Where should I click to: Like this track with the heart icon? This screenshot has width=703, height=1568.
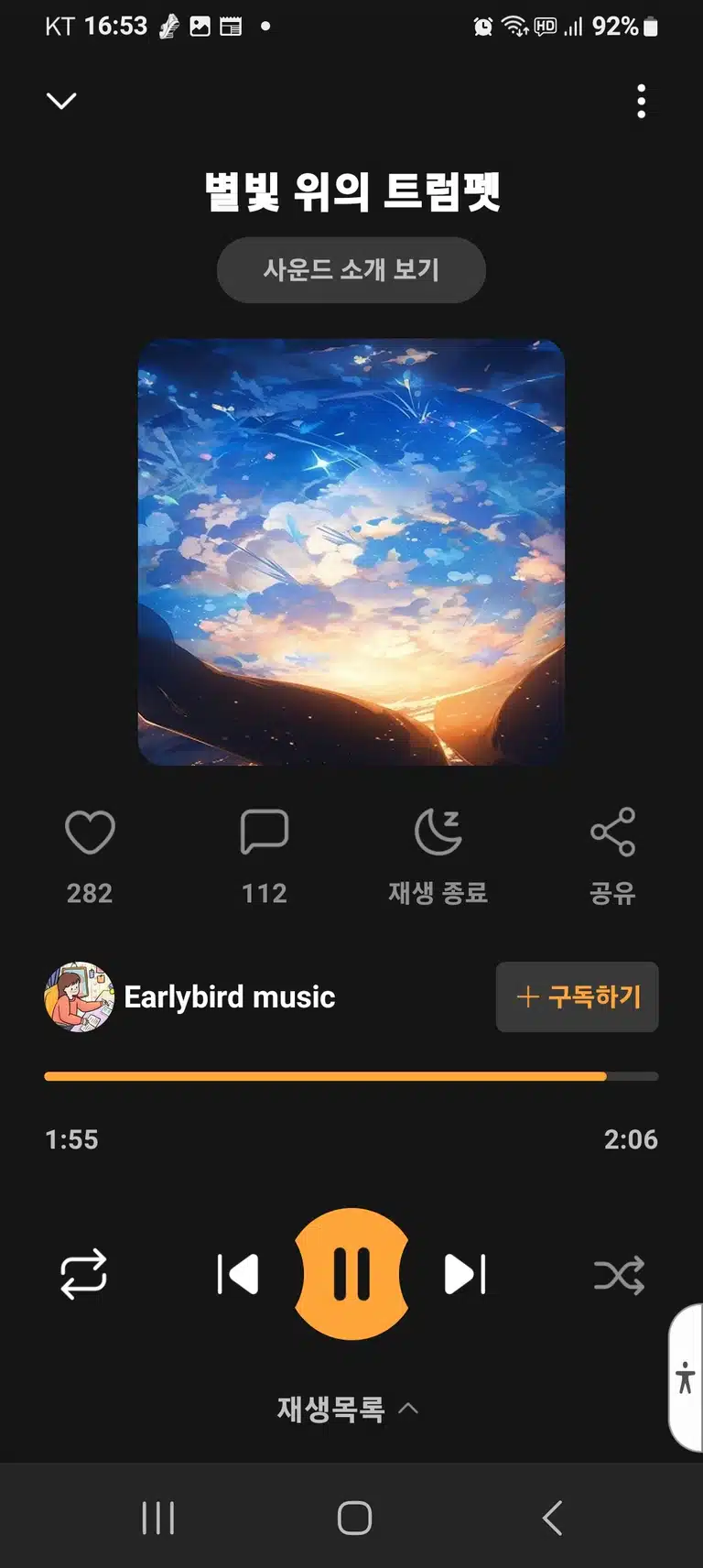90,832
